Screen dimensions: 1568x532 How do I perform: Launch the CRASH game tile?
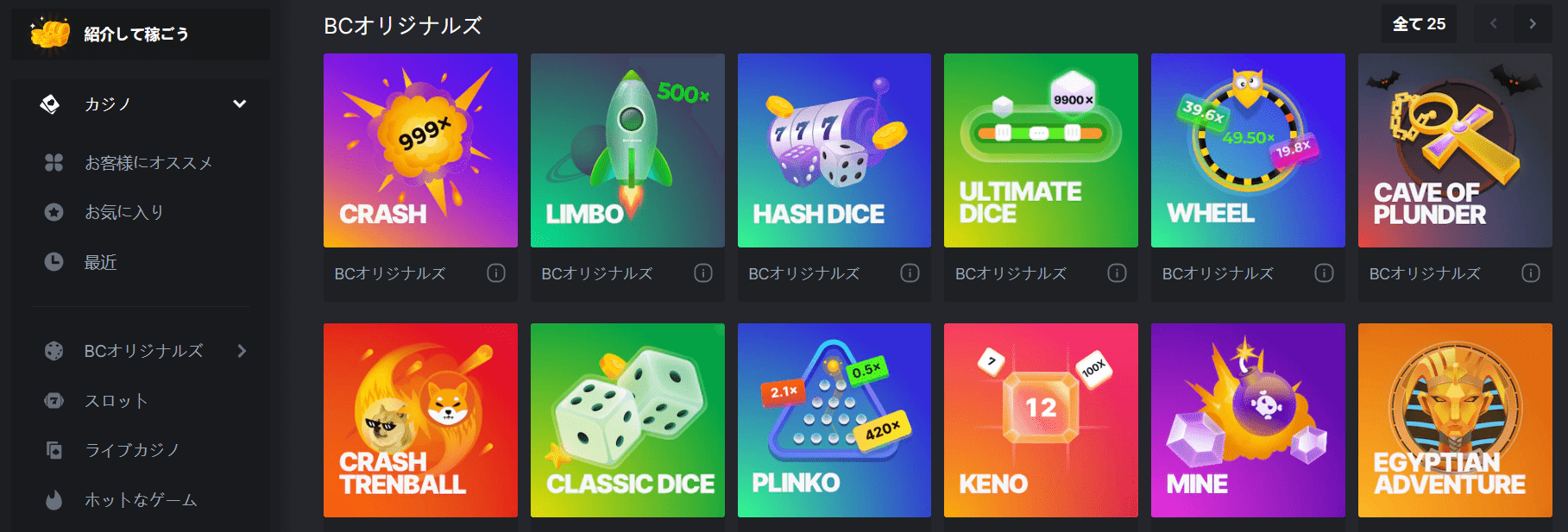pos(420,151)
